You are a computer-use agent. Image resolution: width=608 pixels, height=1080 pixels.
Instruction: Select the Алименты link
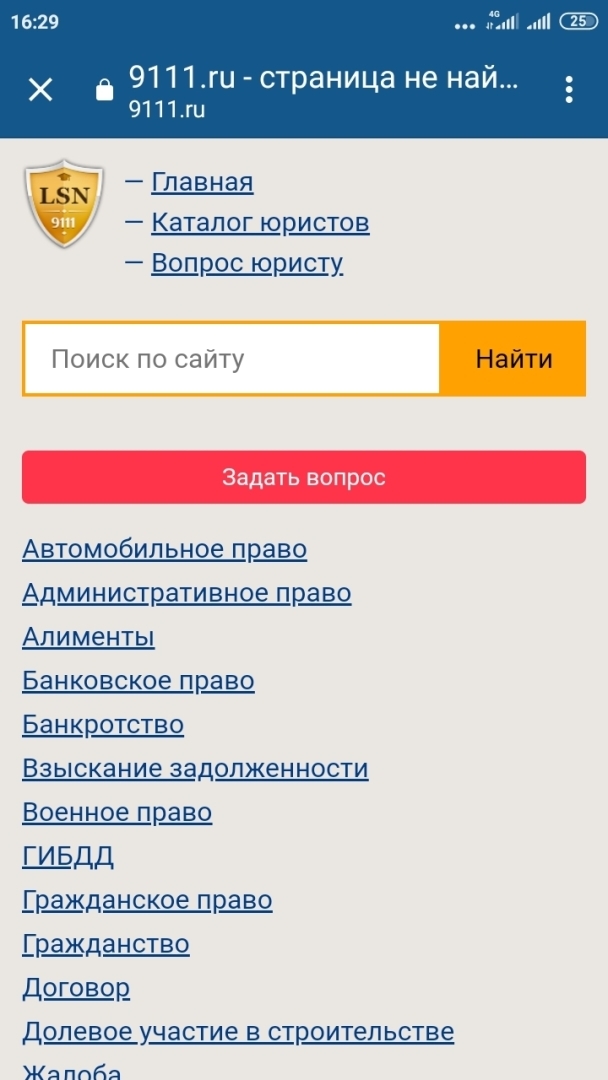tap(88, 637)
